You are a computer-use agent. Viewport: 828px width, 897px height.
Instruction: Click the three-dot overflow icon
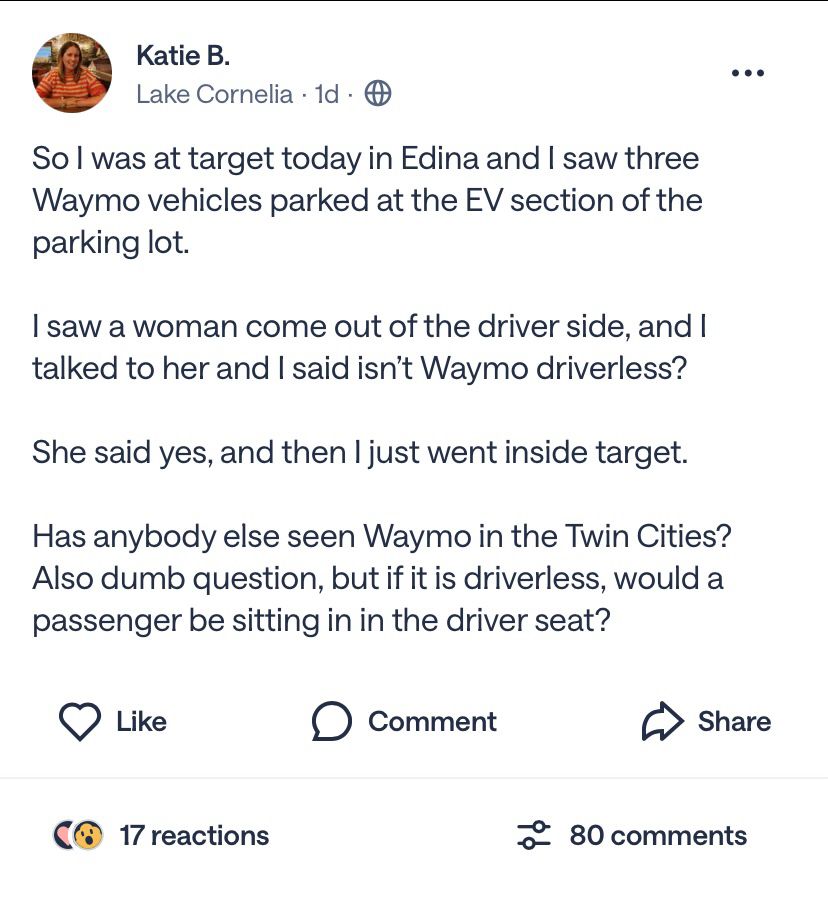pyautogui.click(x=748, y=72)
